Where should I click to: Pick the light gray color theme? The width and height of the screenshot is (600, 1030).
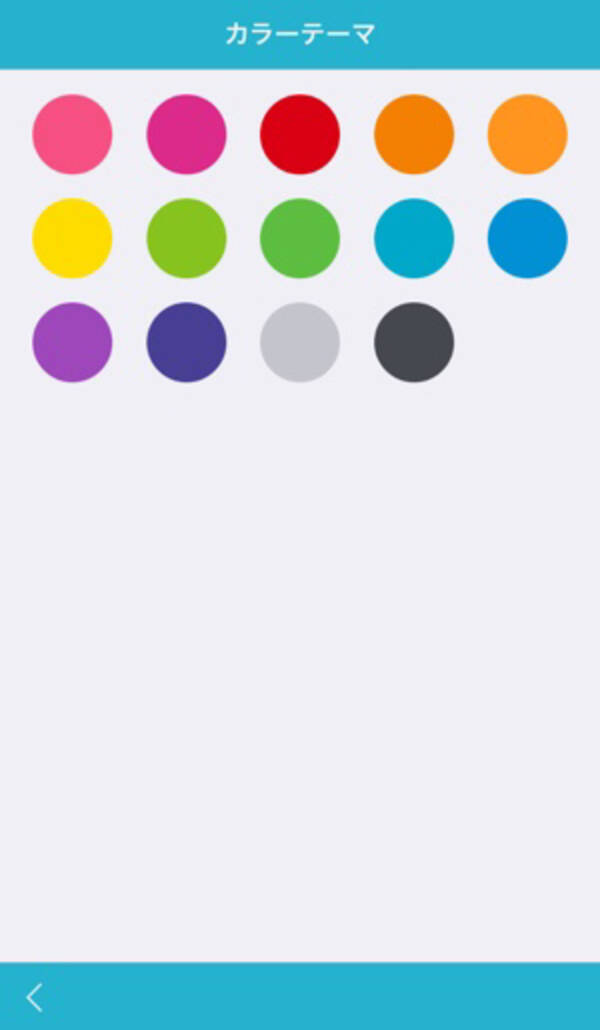pyautogui.click(x=300, y=342)
